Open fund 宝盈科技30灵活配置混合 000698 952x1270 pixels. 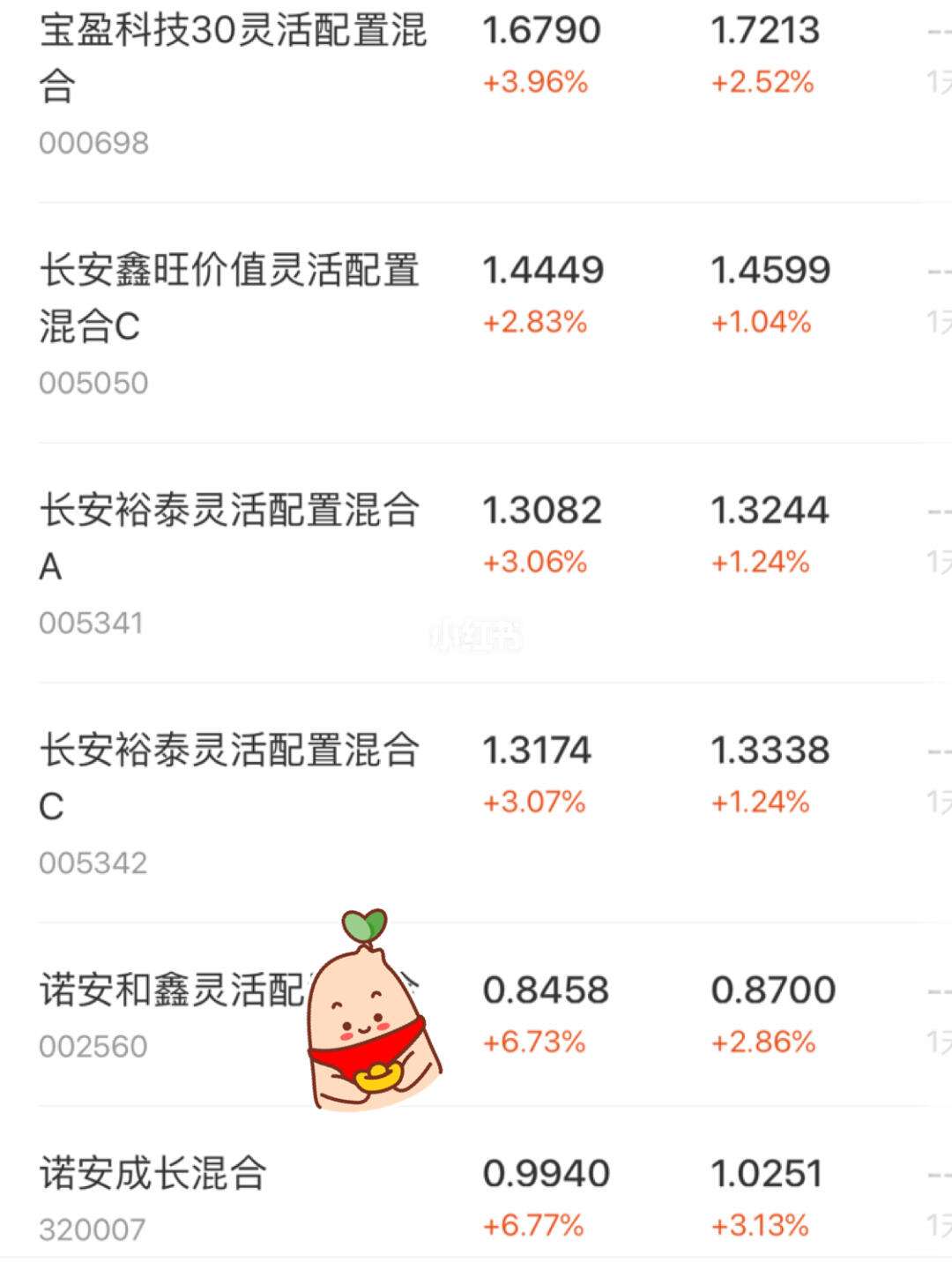point(233,58)
